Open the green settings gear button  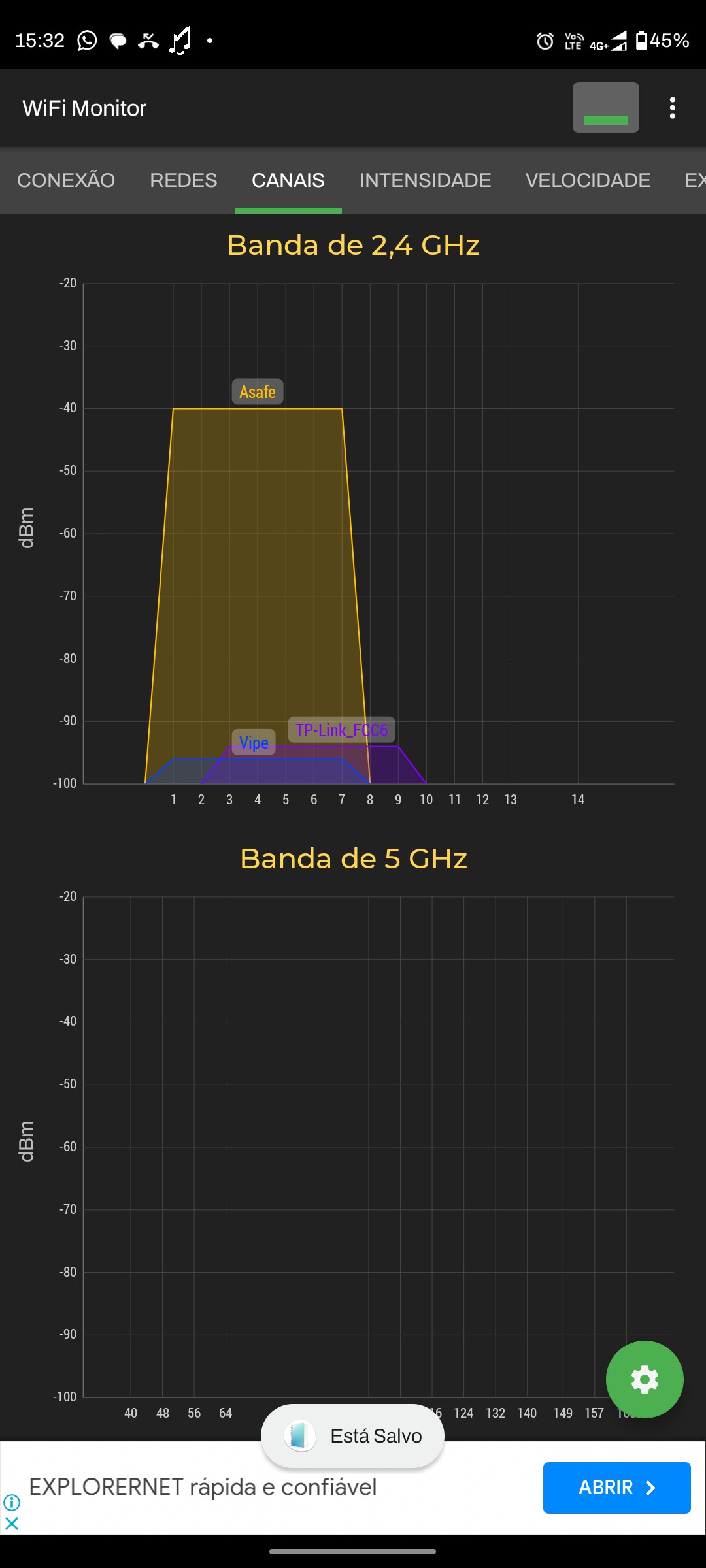pos(644,1379)
